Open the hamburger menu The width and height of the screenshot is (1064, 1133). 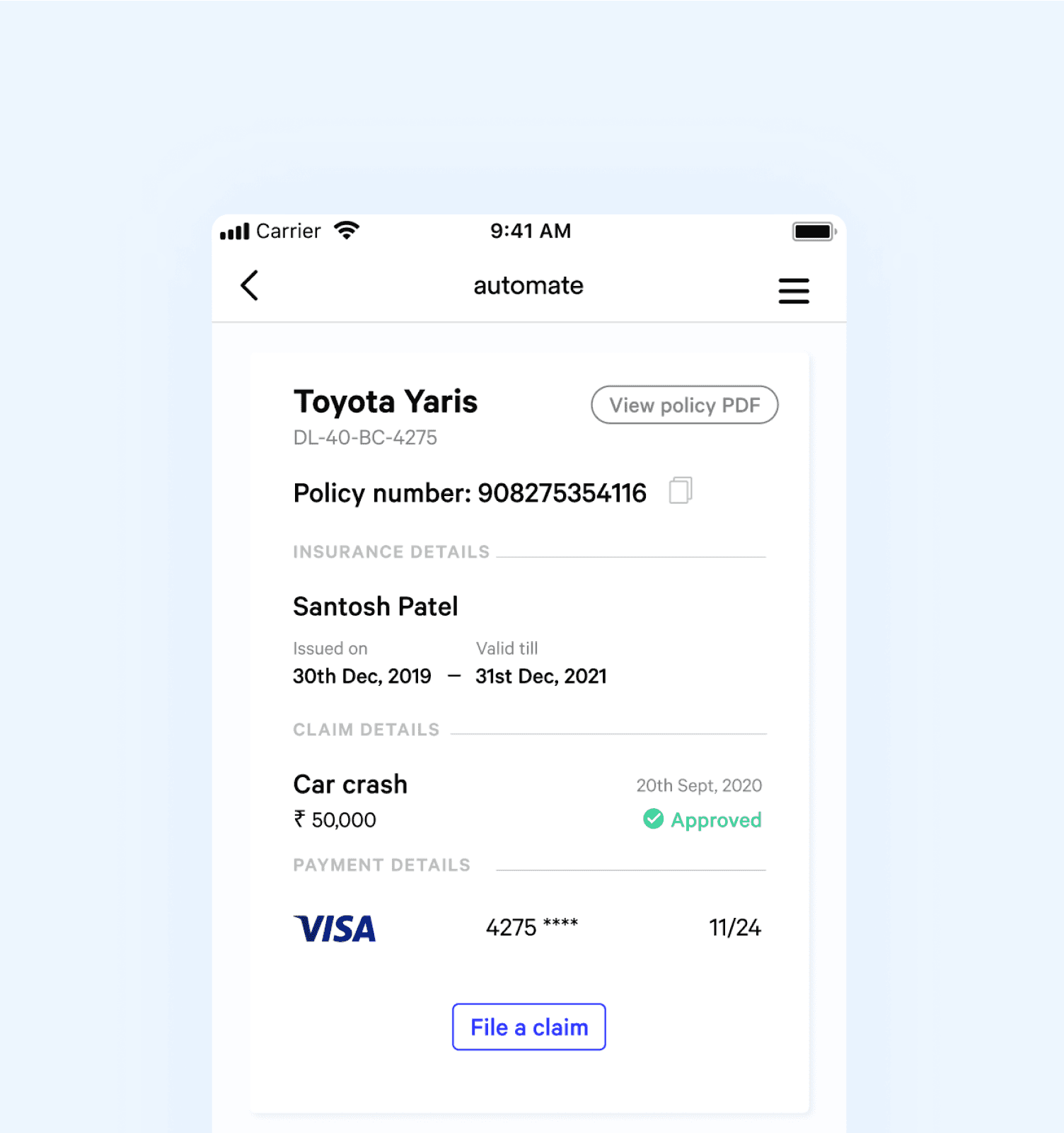click(794, 290)
